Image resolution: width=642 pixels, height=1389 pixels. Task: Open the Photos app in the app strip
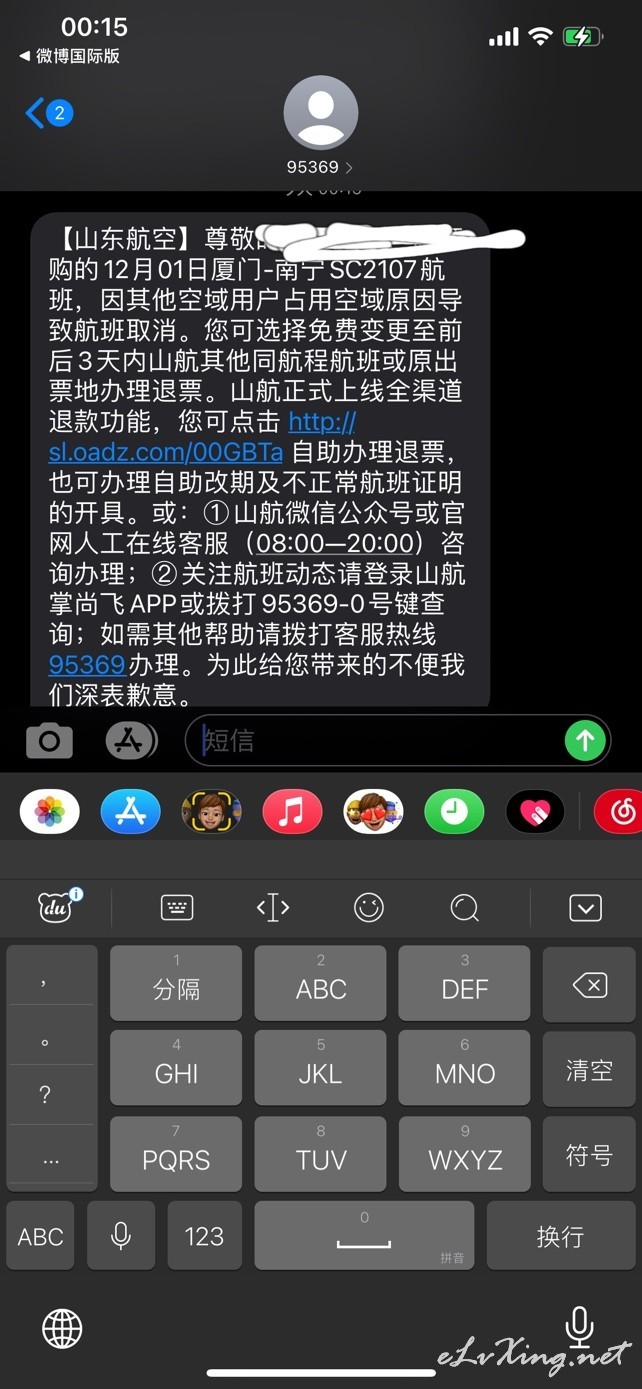click(x=50, y=812)
